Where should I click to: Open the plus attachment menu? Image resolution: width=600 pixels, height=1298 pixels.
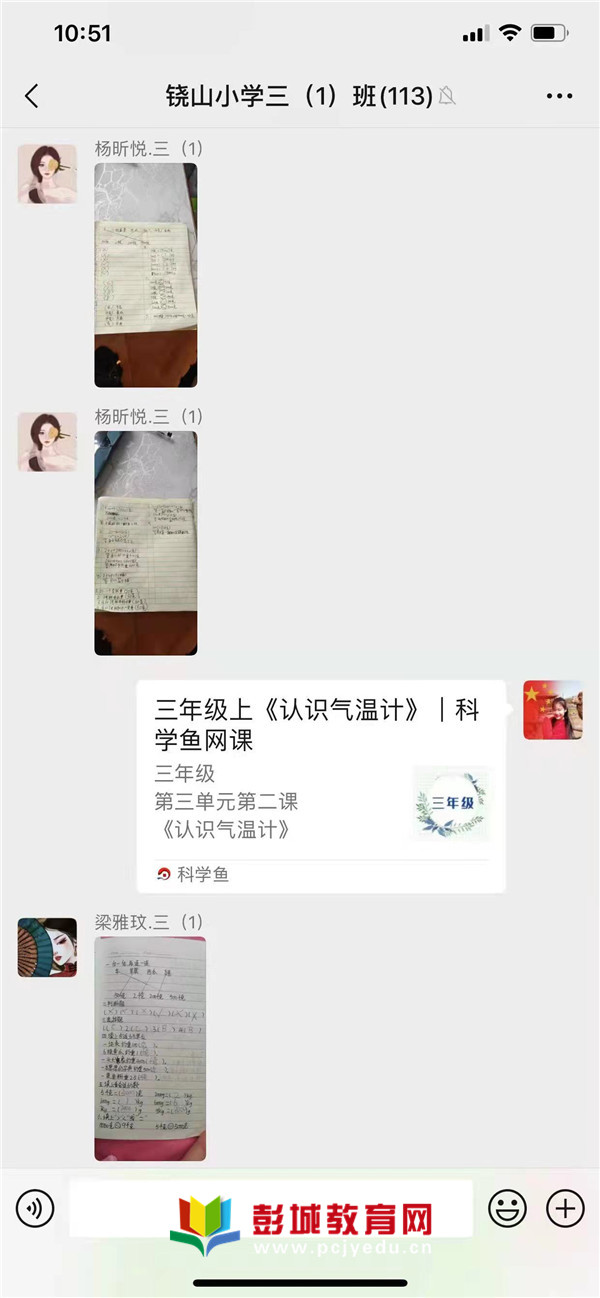565,1209
